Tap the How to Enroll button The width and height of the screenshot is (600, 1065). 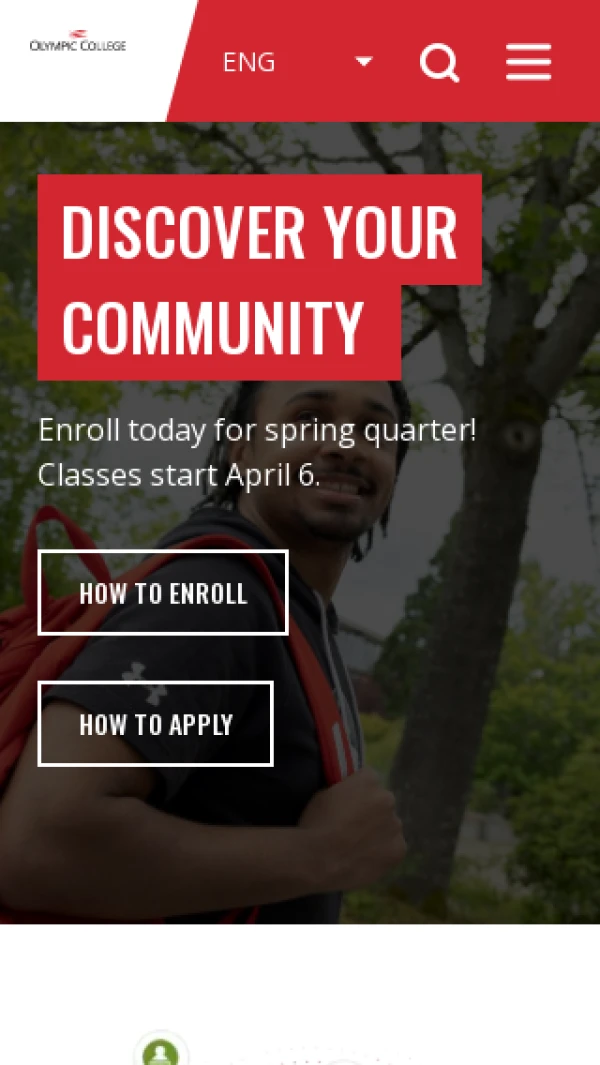pos(163,593)
